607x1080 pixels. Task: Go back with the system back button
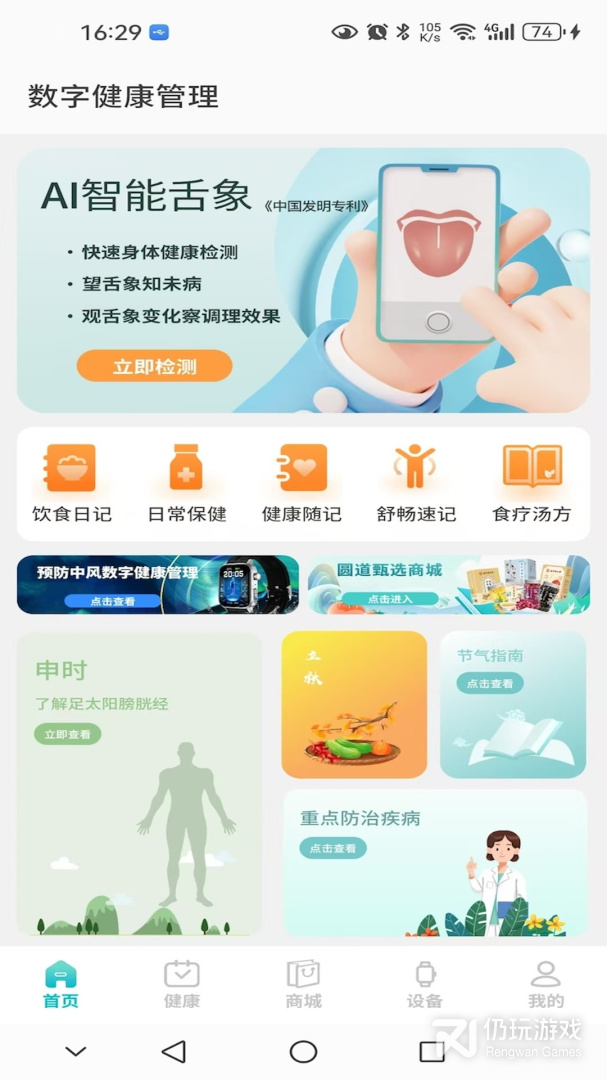point(174,1051)
